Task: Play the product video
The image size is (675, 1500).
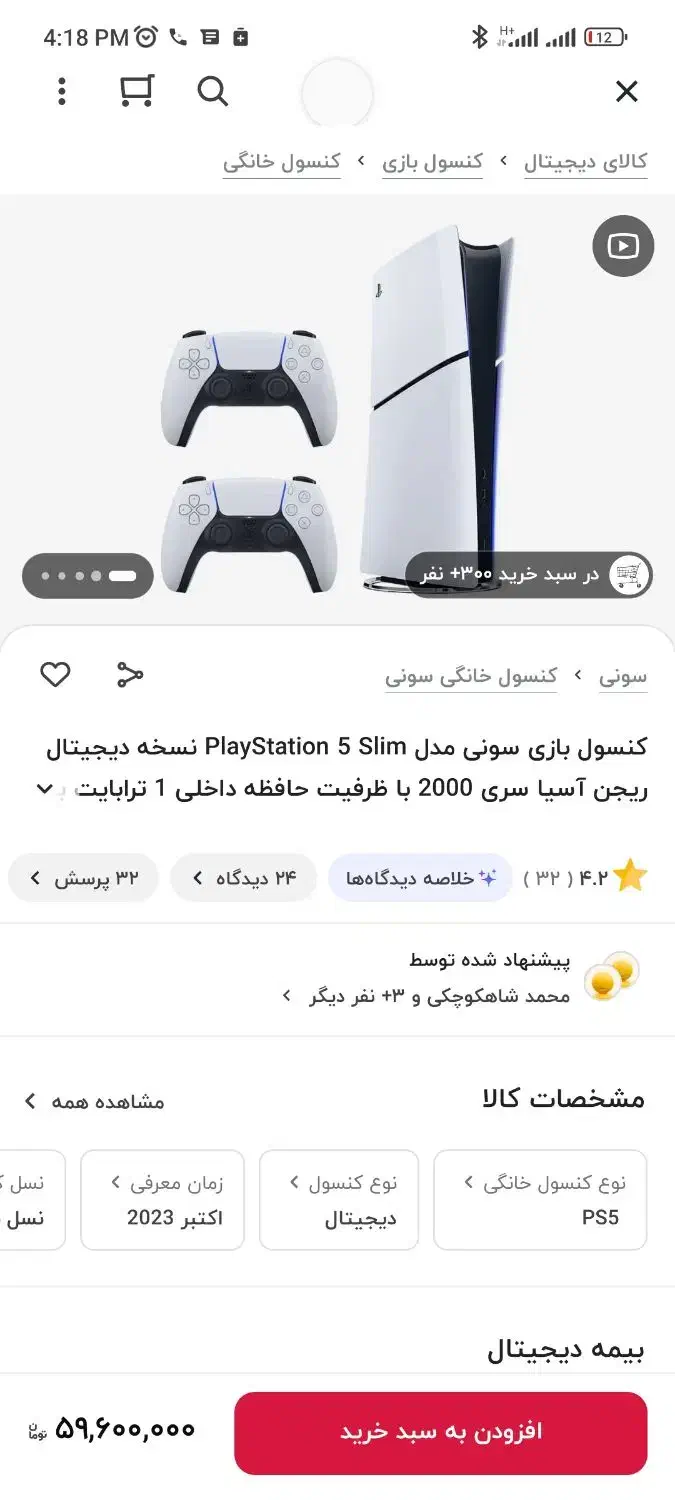Action: pyautogui.click(x=622, y=246)
